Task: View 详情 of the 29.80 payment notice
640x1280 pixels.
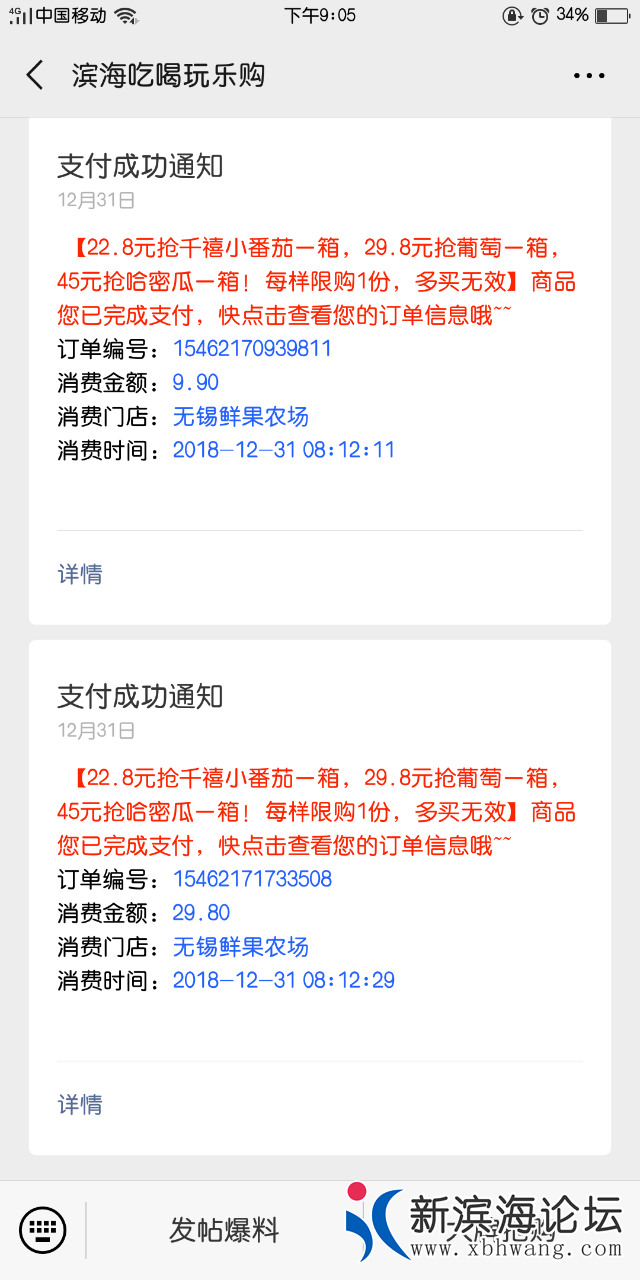Action: click(x=80, y=1104)
